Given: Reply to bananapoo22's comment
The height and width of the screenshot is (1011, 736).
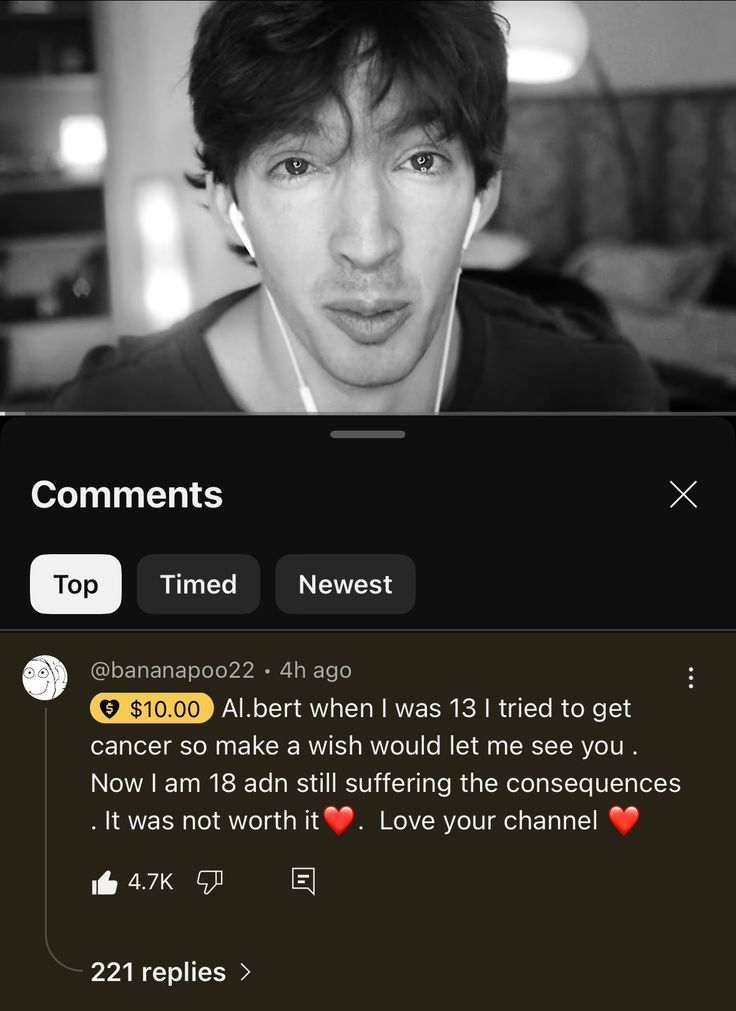Looking at the screenshot, I should (x=303, y=881).
